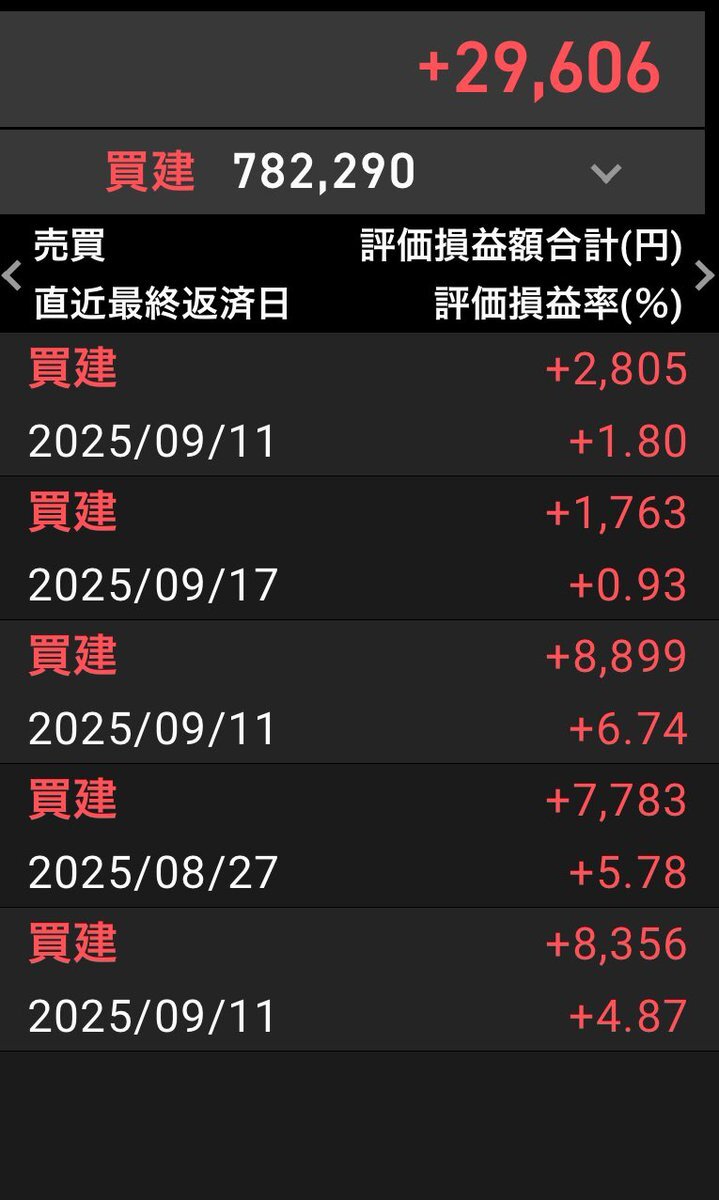Expand the 買建 782,290 summary chevron
The image size is (719, 1200).
pyautogui.click(x=606, y=173)
